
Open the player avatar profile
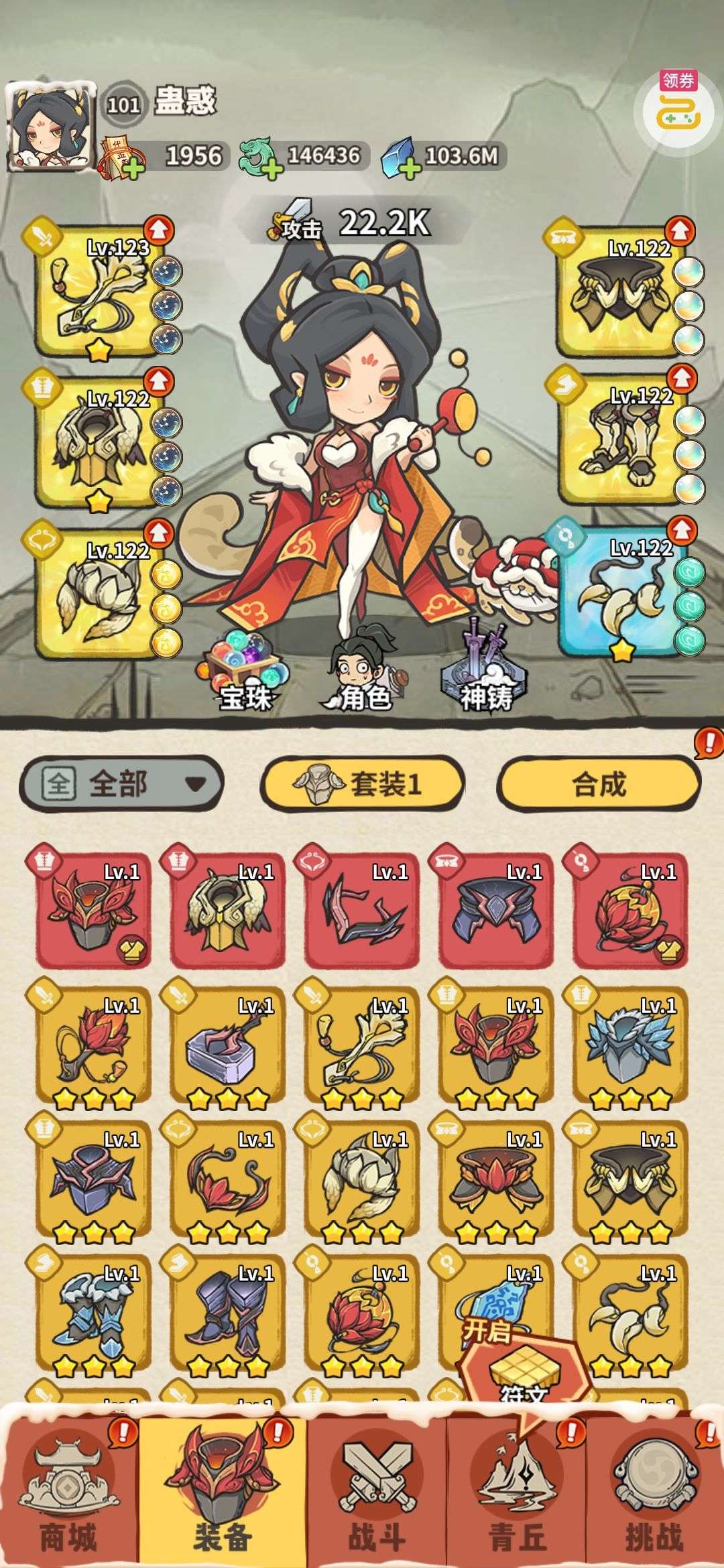pyautogui.click(x=52, y=127)
